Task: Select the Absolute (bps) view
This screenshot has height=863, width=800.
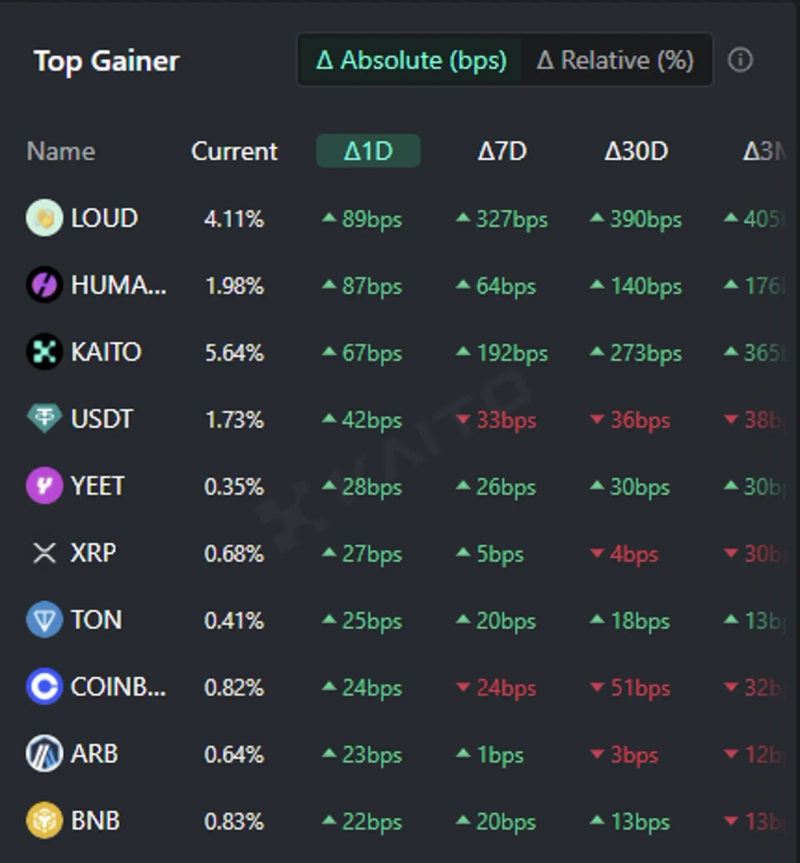Action: [x=411, y=60]
